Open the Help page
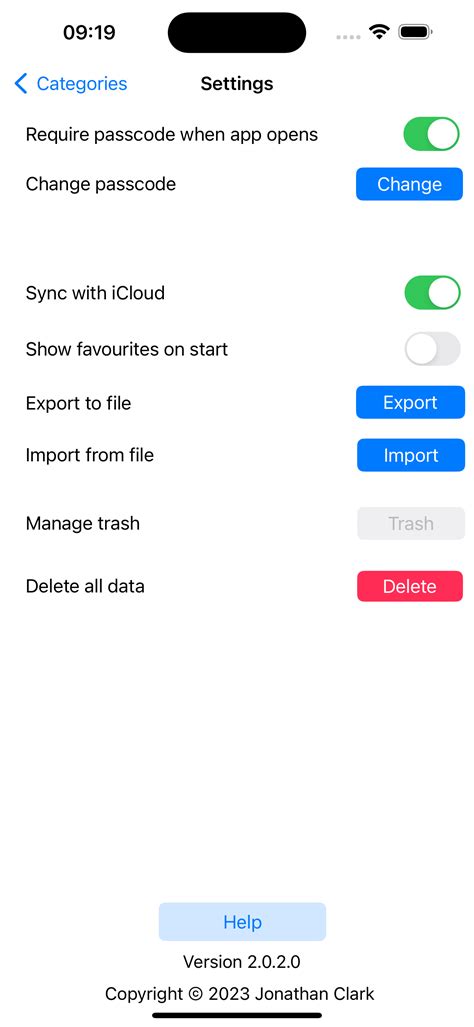This screenshot has width=474, height=1027. [242, 922]
